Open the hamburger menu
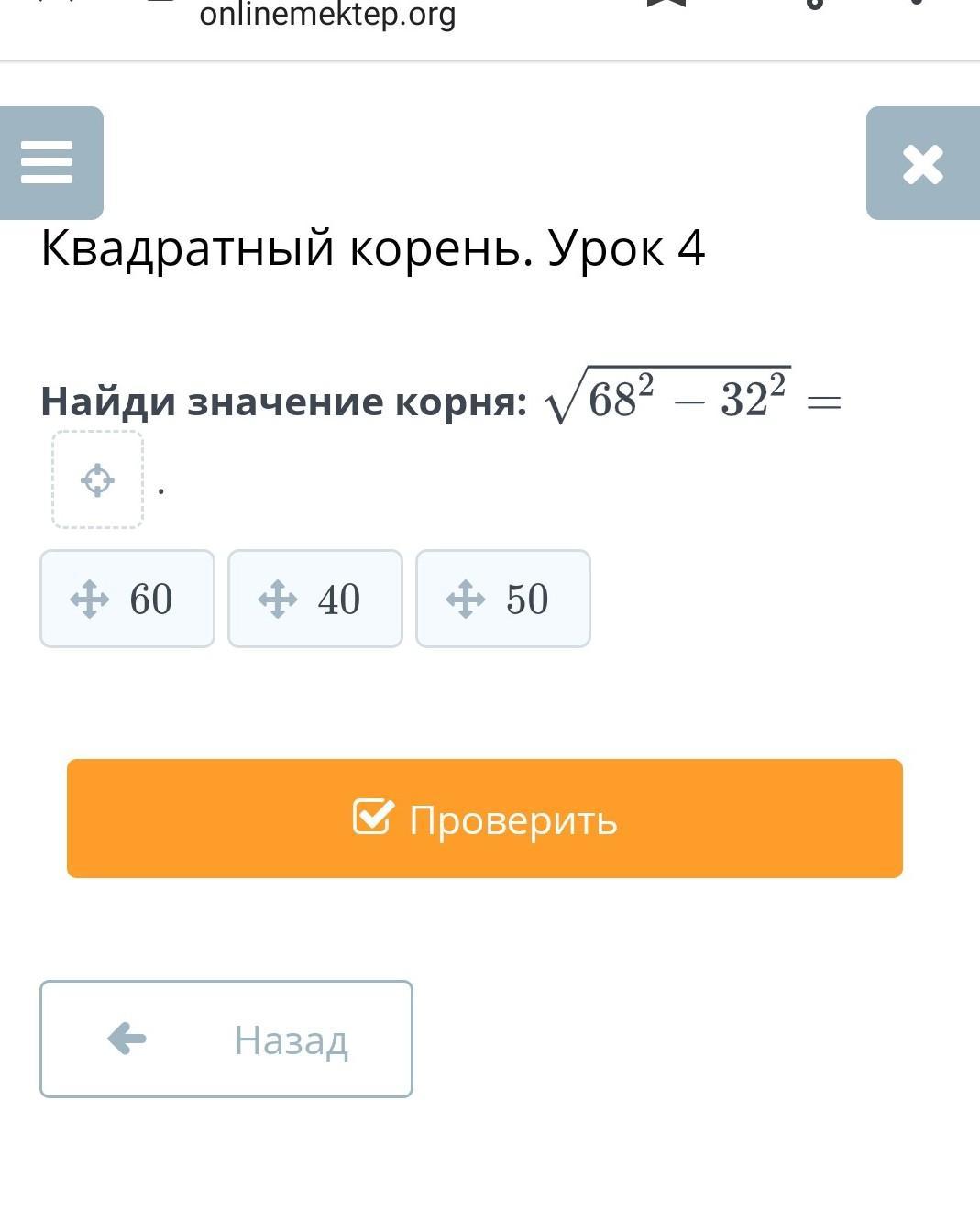The height and width of the screenshot is (1232, 980). (48, 163)
